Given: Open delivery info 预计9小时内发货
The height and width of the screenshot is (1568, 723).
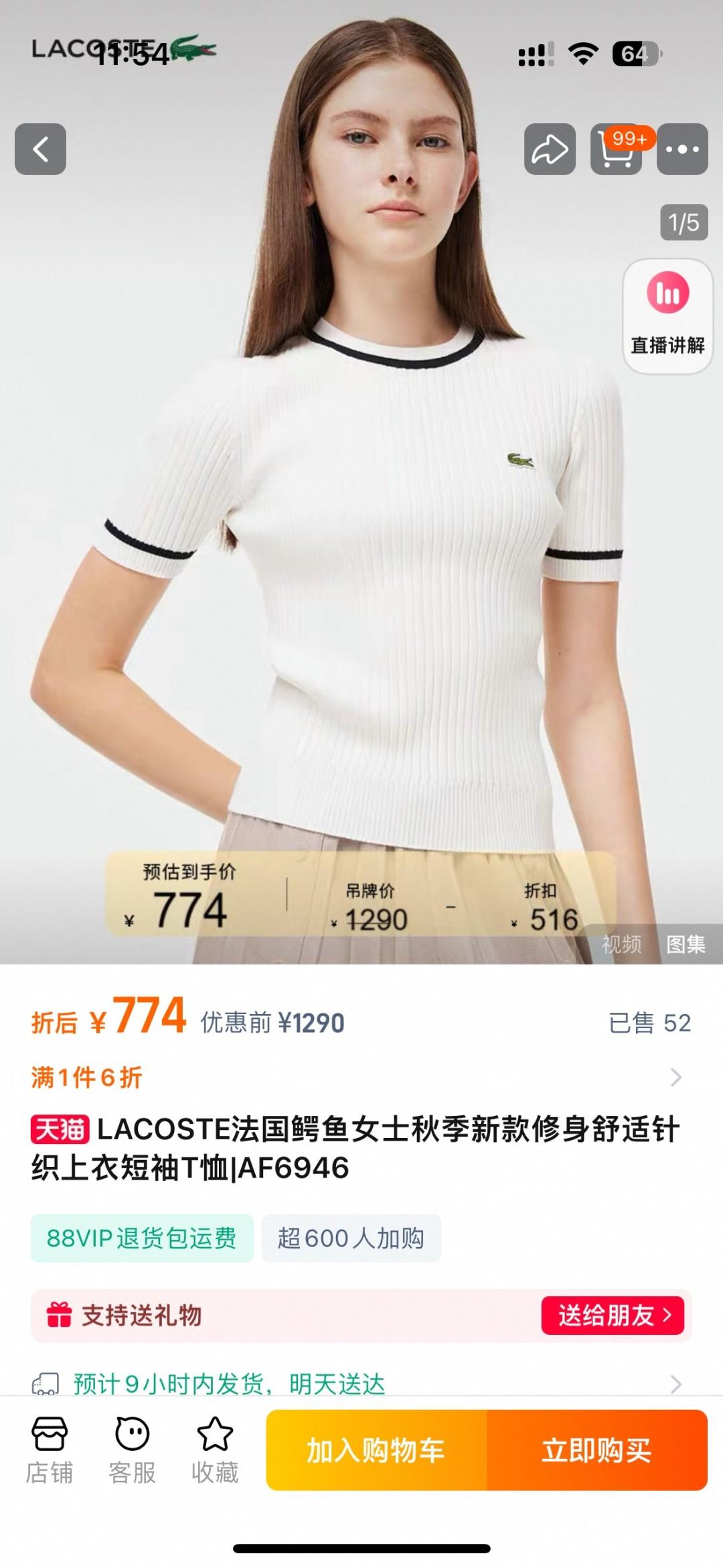Looking at the screenshot, I should click(361, 1383).
